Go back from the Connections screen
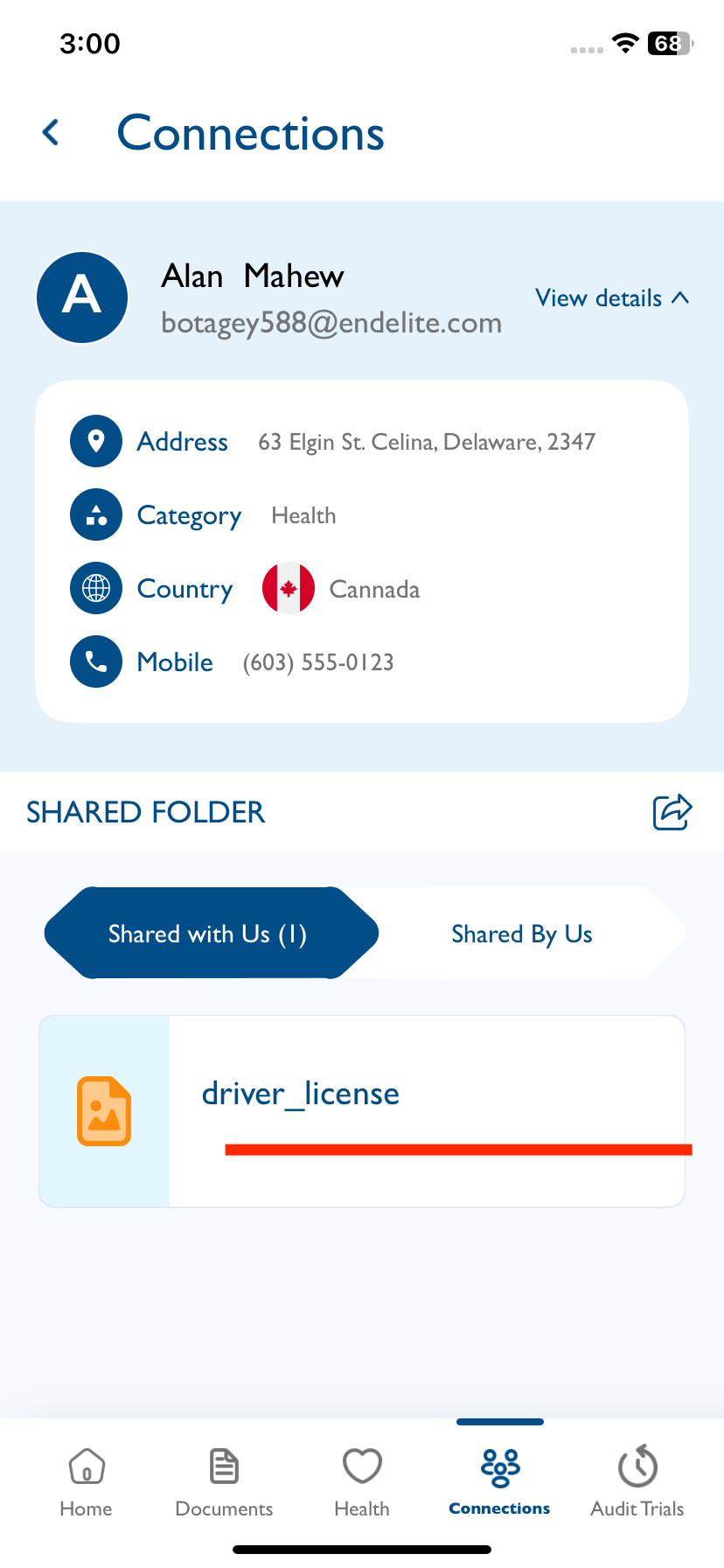724x1568 pixels. tap(51, 133)
